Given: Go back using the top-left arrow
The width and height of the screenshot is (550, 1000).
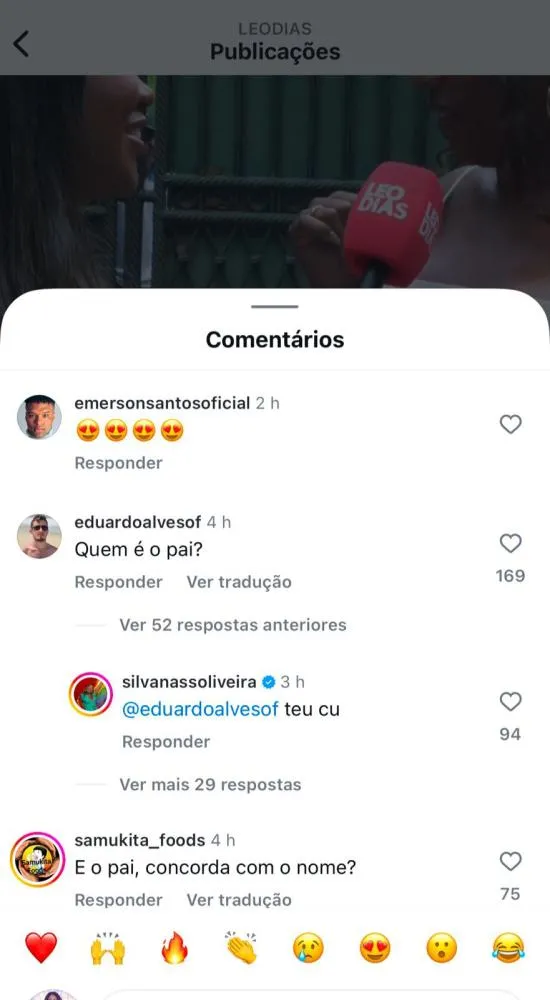Looking at the screenshot, I should pos(21,45).
